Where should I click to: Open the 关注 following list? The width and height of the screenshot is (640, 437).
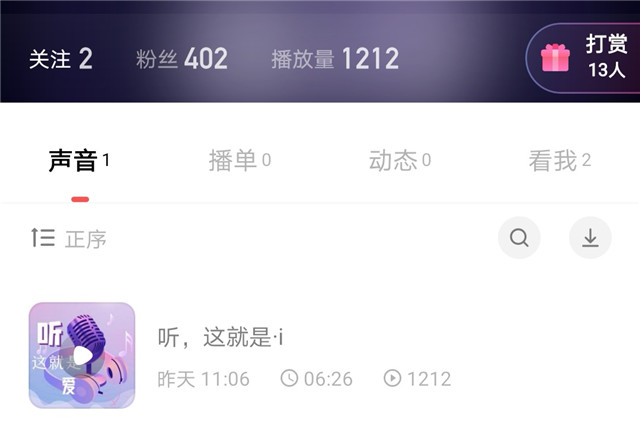click(60, 59)
